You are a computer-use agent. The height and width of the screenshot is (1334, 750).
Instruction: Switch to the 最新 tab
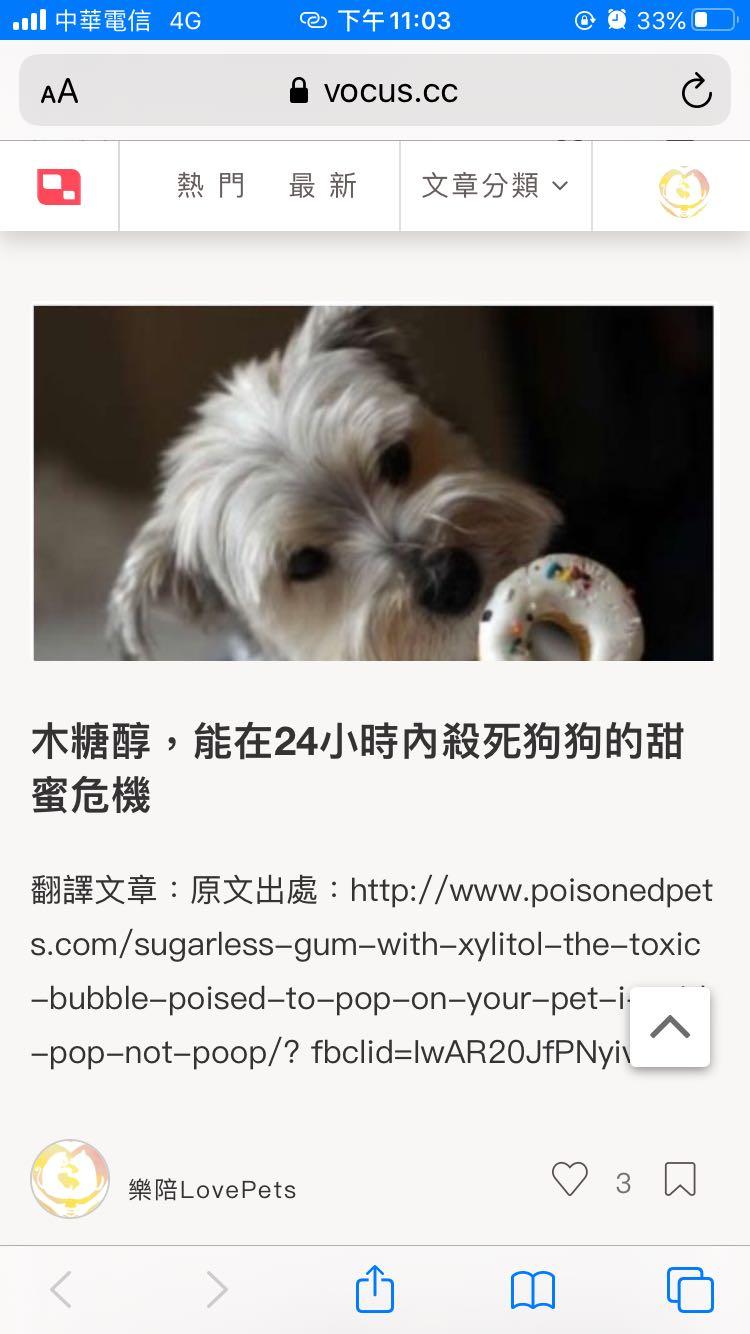point(323,186)
